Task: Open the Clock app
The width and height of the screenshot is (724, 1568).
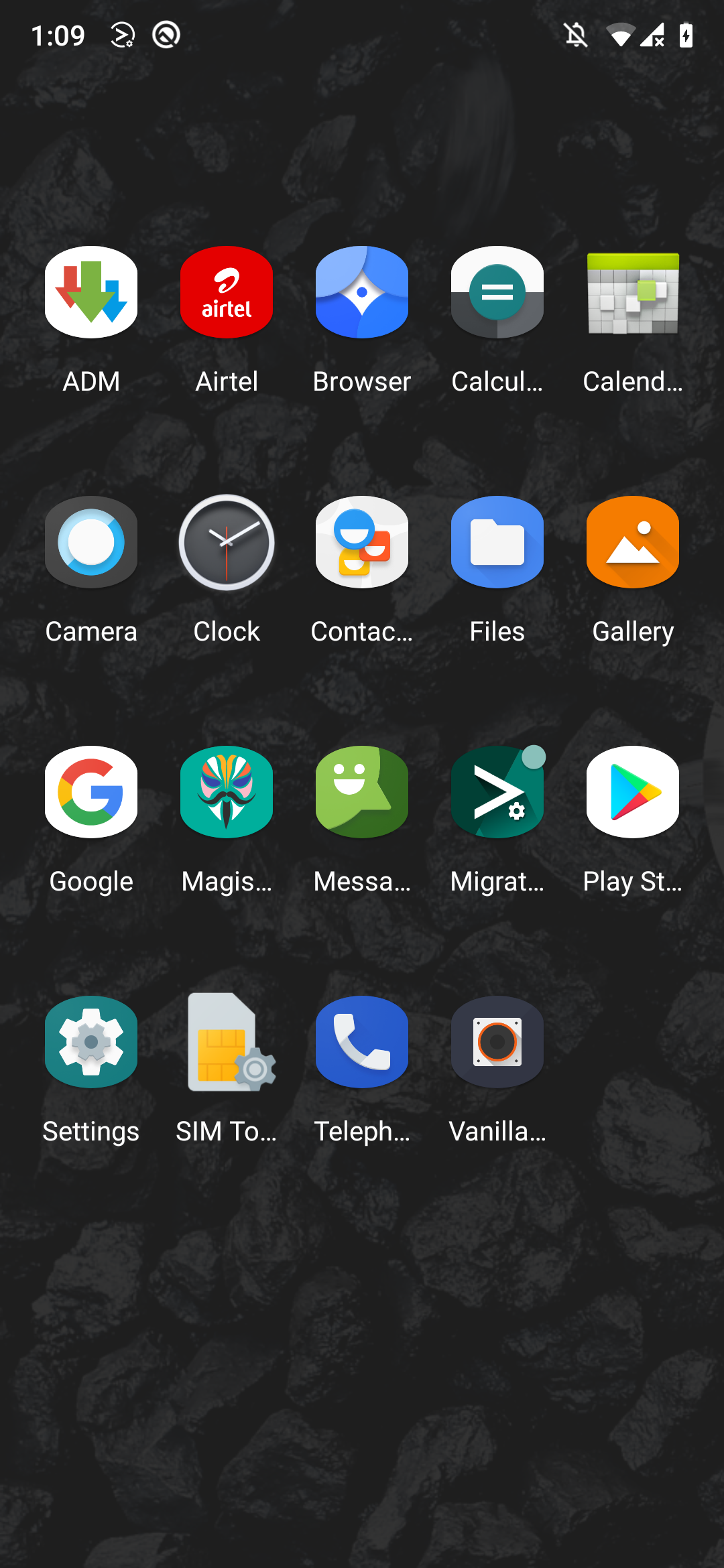Action: click(x=227, y=543)
